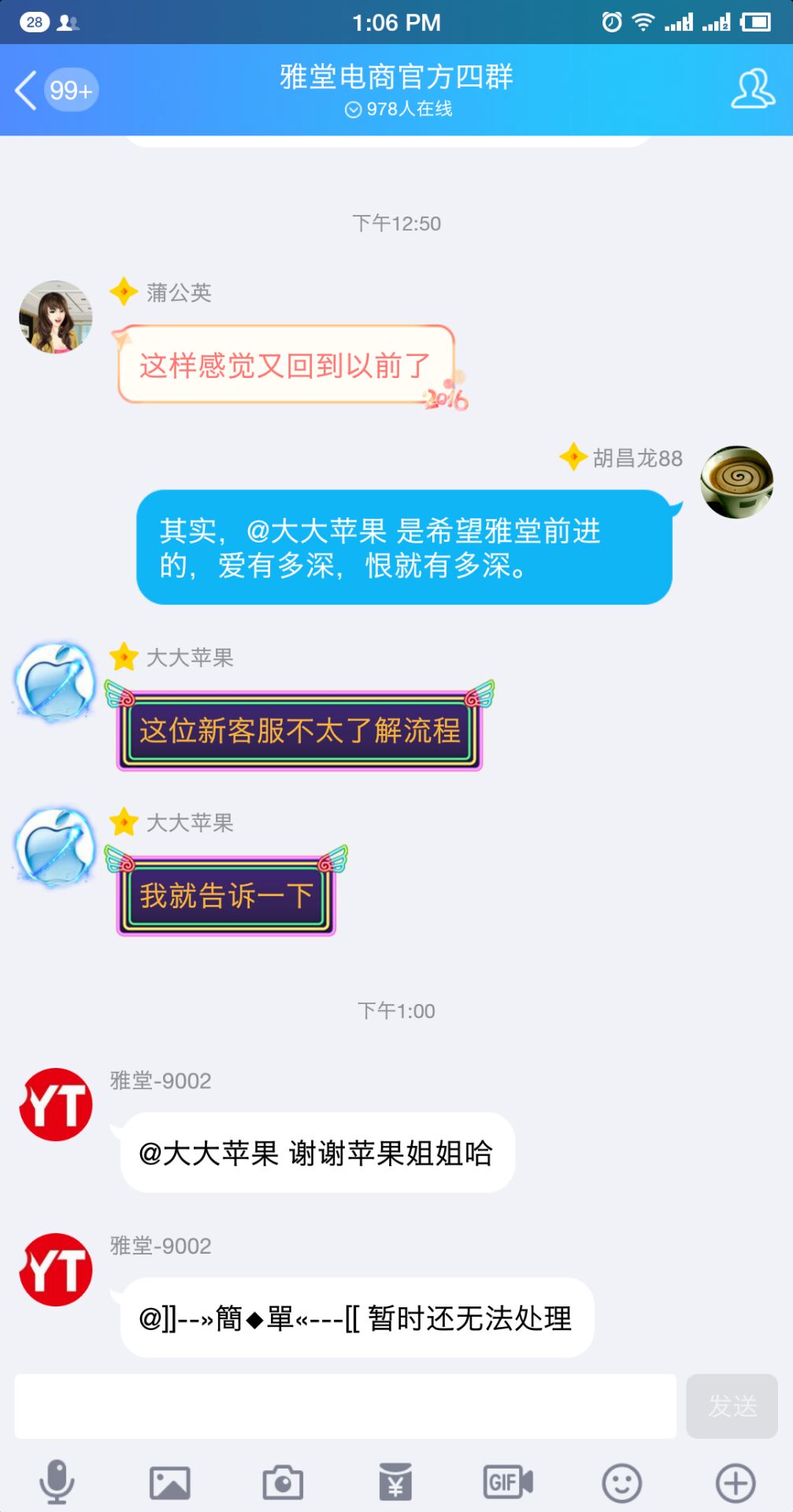This screenshot has height=1512, width=793.
Task: Open the avatar beside 这位新客服不太了解流程
Action: 55,682
